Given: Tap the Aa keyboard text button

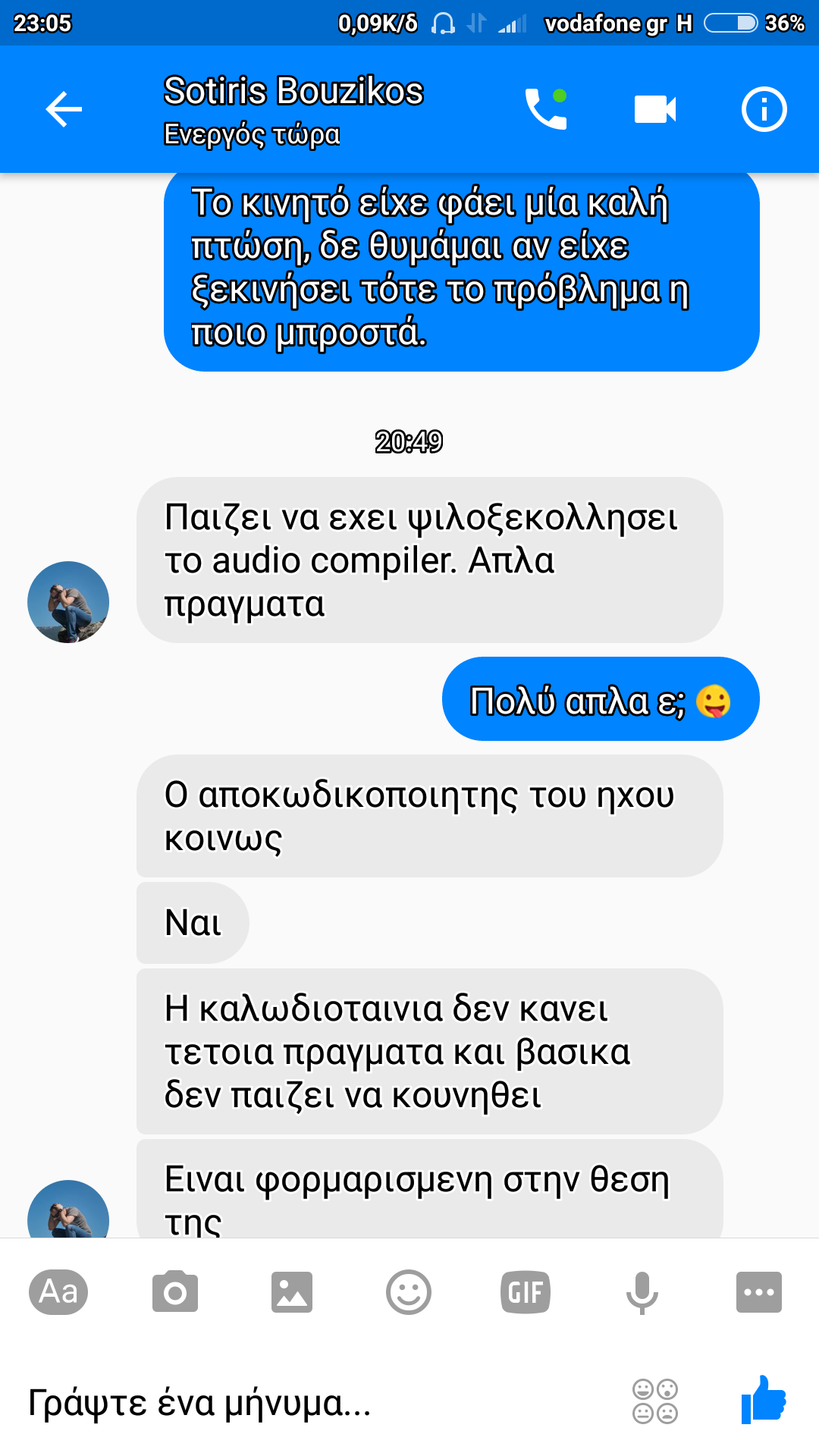Looking at the screenshot, I should [58, 1291].
